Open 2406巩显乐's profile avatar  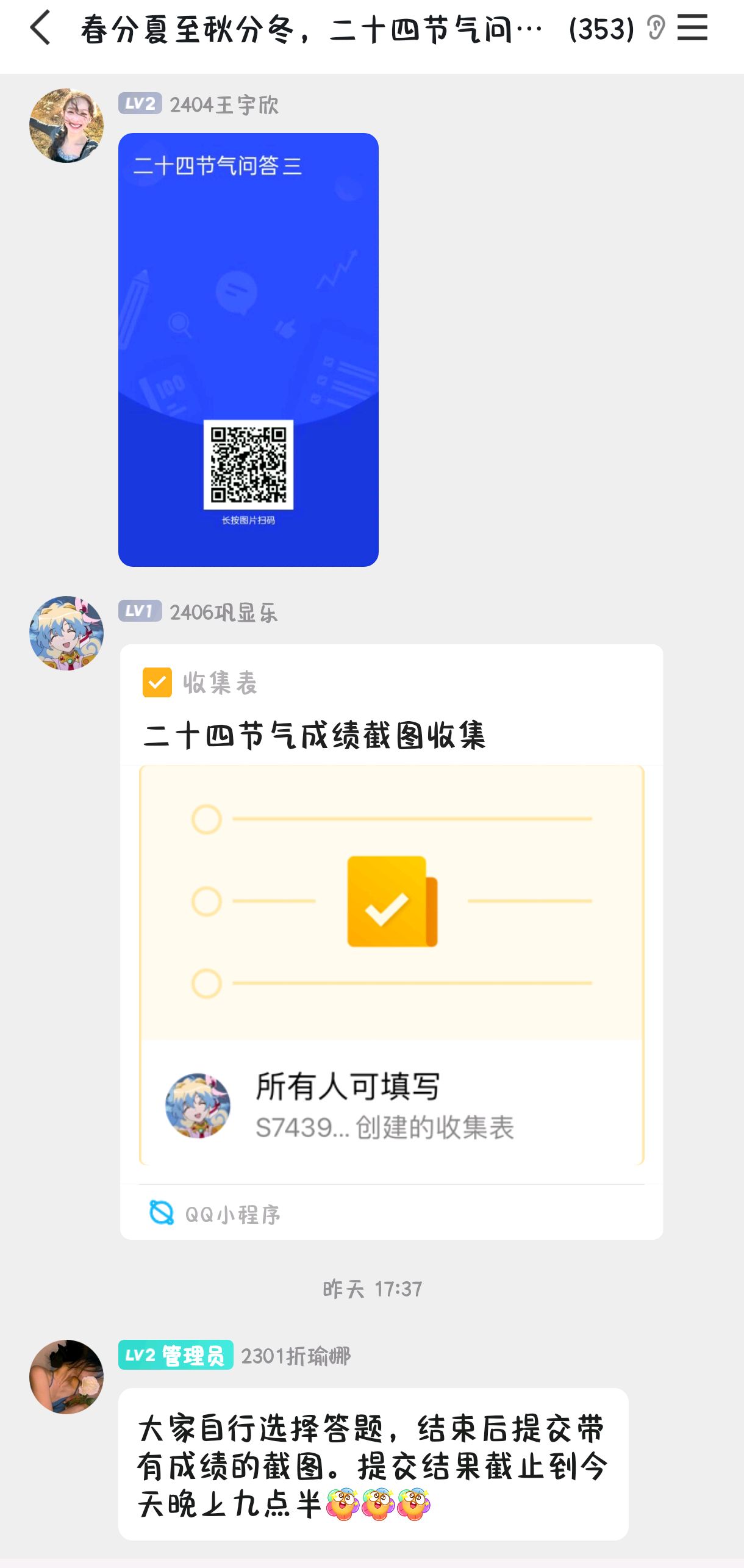tap(67, 631)
